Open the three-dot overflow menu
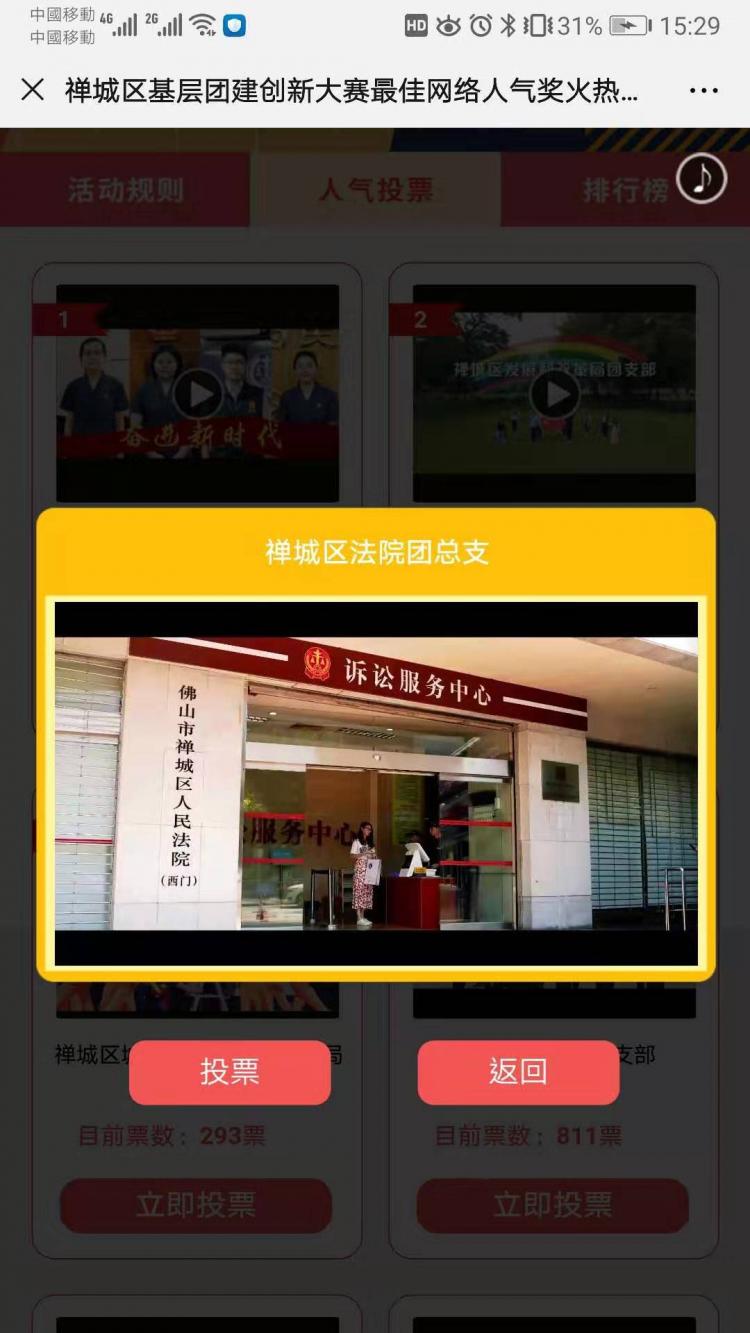The width and height of the screenshot is (750, 1333). click(x=704, y=90)
